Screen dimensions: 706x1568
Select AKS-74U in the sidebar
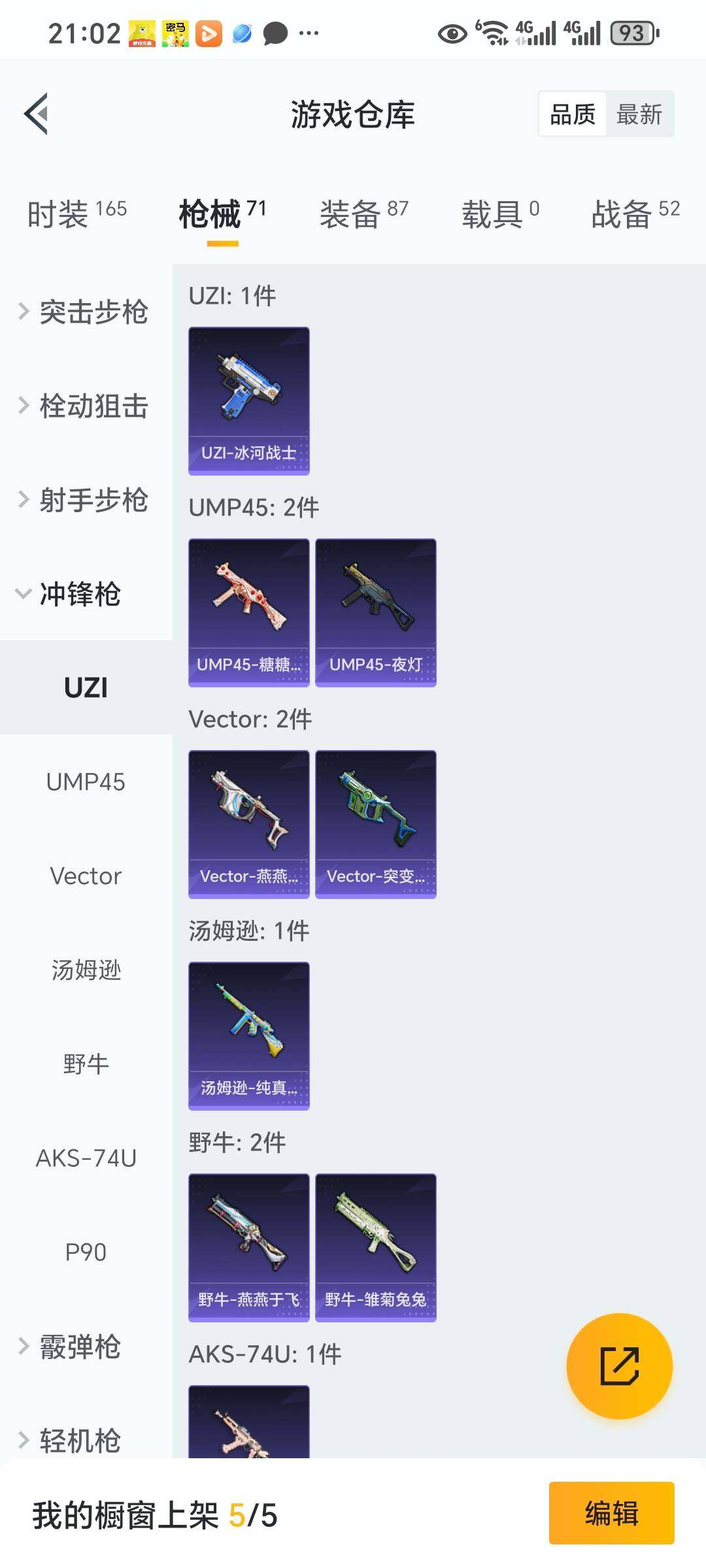coord(86,1158)
